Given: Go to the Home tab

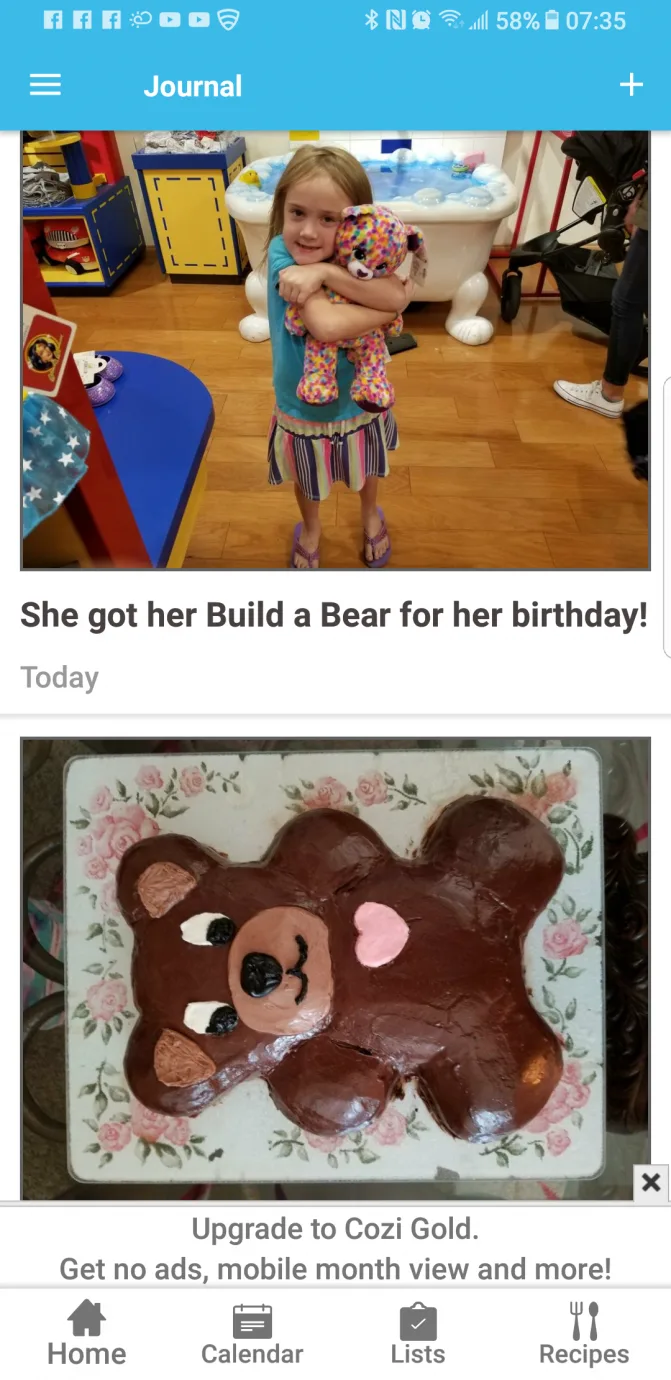Looking at the screenshot, I should [87, 1334].
